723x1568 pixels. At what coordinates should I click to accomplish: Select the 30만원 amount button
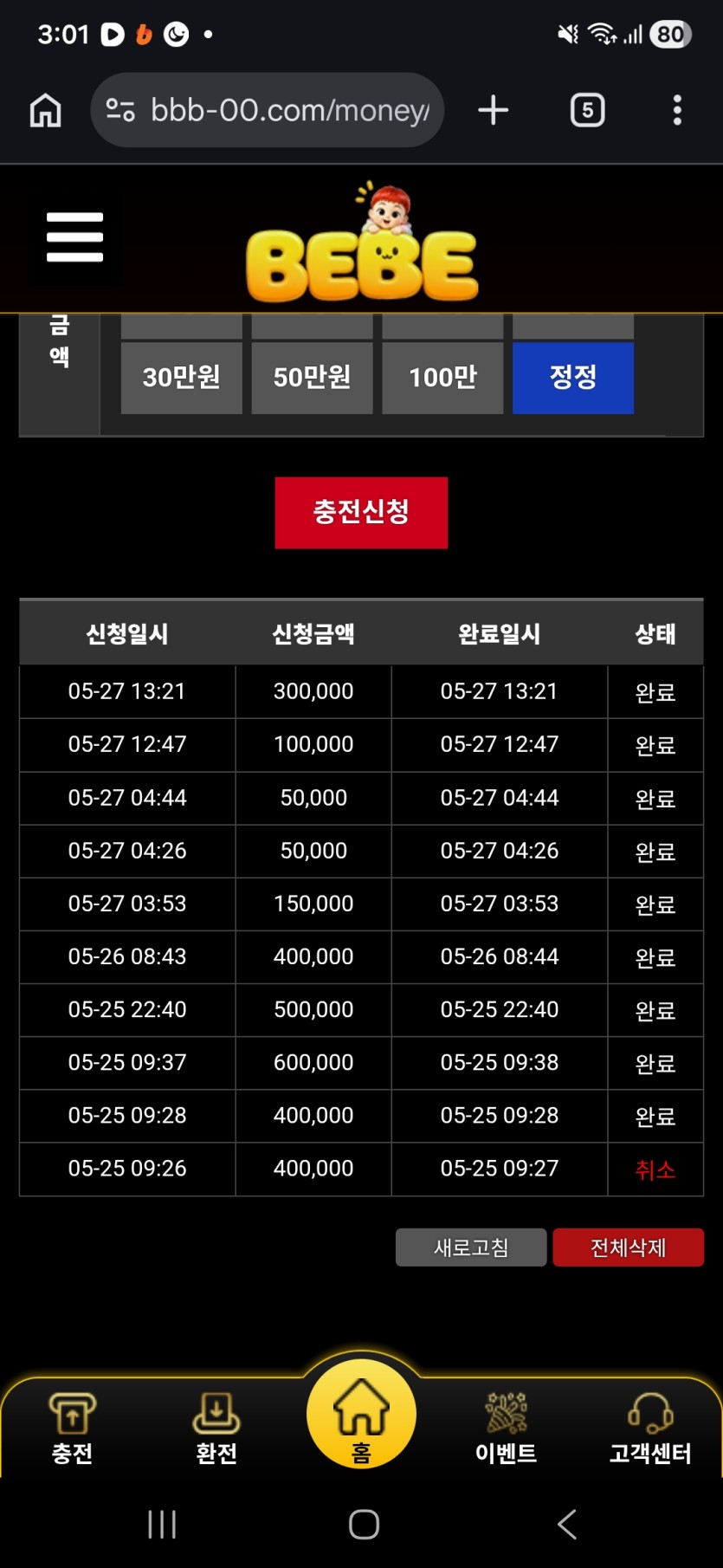coord(182,378)
